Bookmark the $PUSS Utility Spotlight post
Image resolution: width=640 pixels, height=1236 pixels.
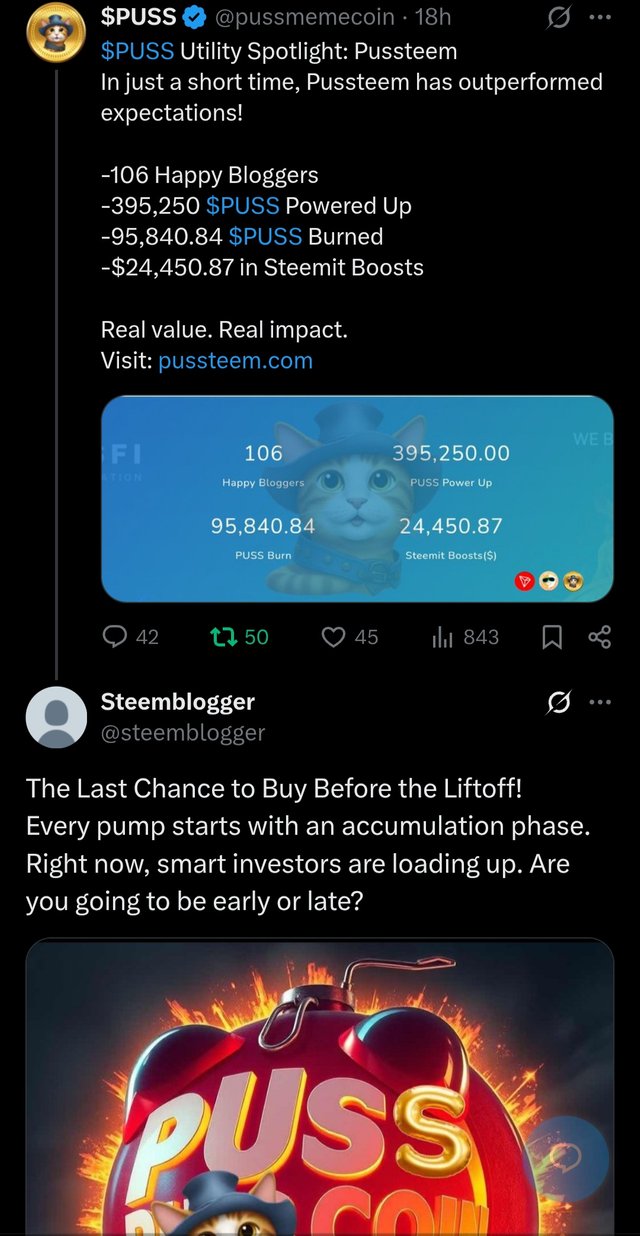pyautogui.click(x=551, y=637)
